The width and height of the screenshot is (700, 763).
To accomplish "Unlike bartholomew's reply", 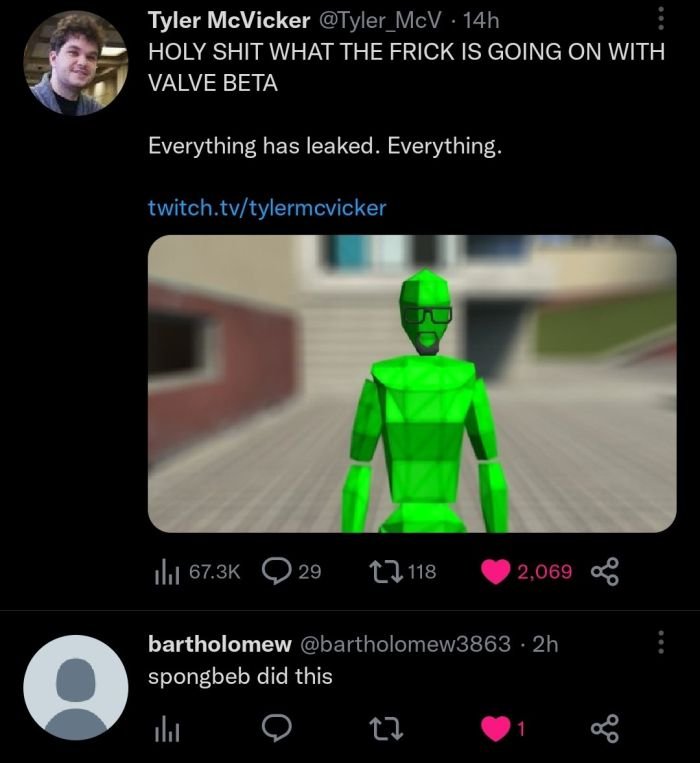I will 496,729.
